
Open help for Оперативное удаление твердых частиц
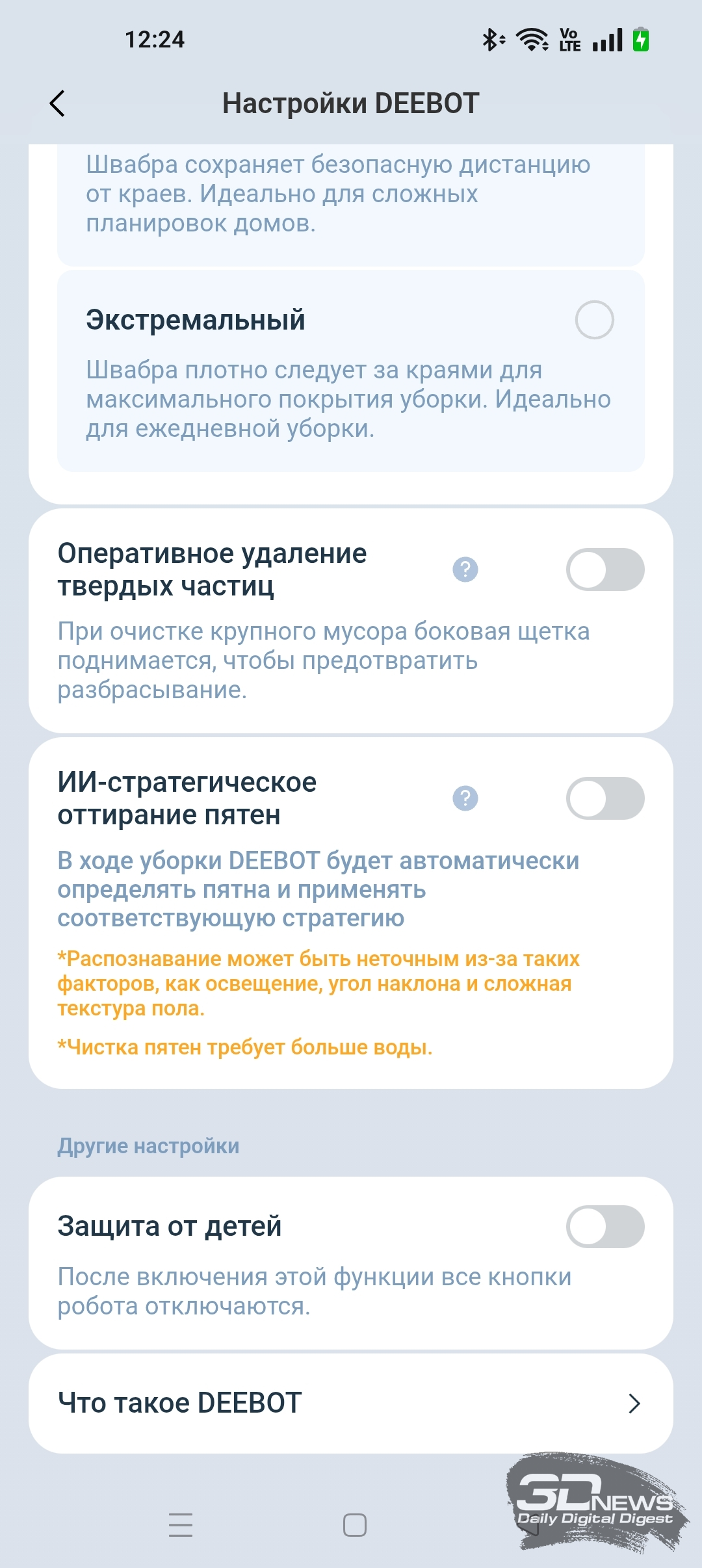click(465, 569)
